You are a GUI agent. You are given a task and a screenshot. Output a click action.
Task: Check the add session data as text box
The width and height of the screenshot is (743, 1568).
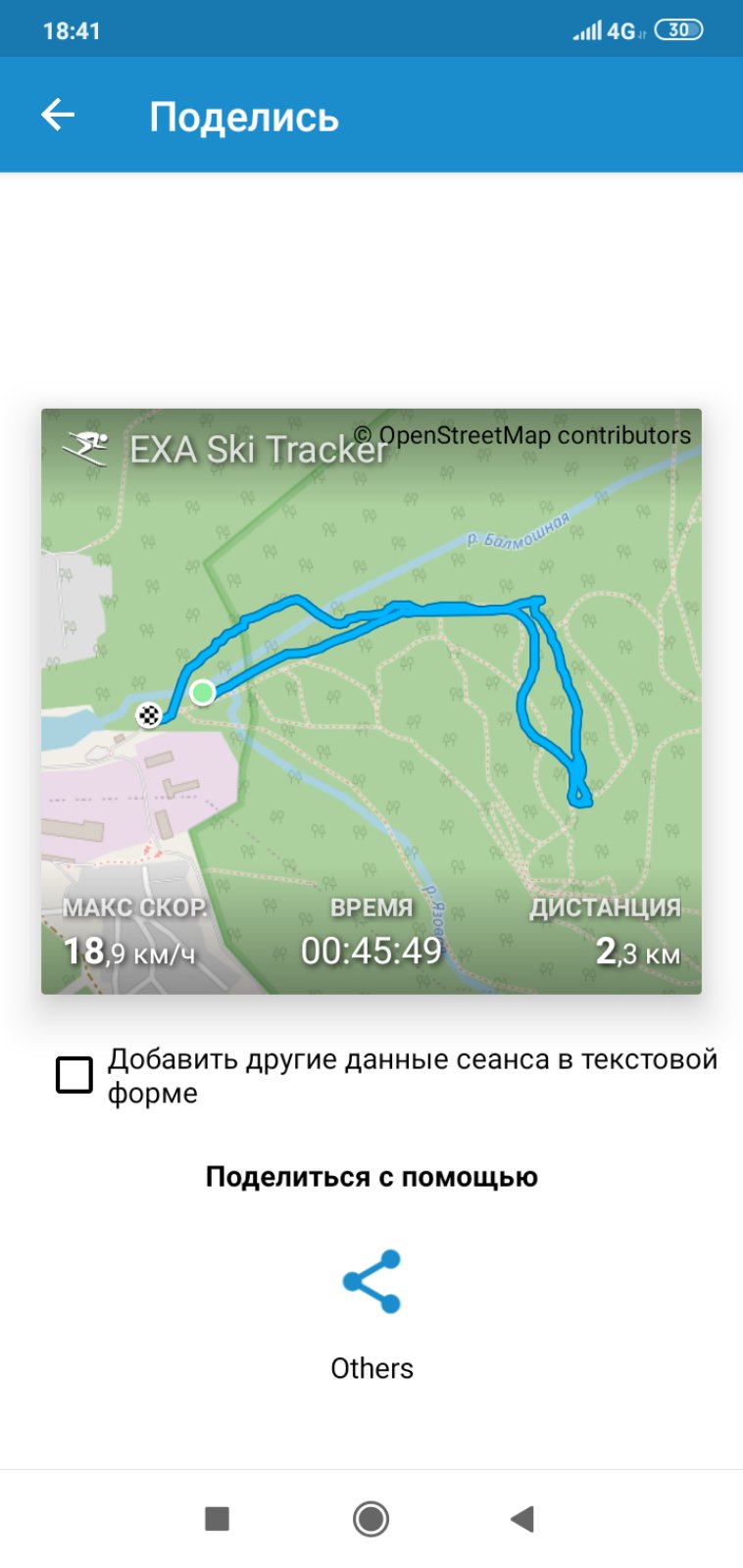click(x=74, y=1075)
